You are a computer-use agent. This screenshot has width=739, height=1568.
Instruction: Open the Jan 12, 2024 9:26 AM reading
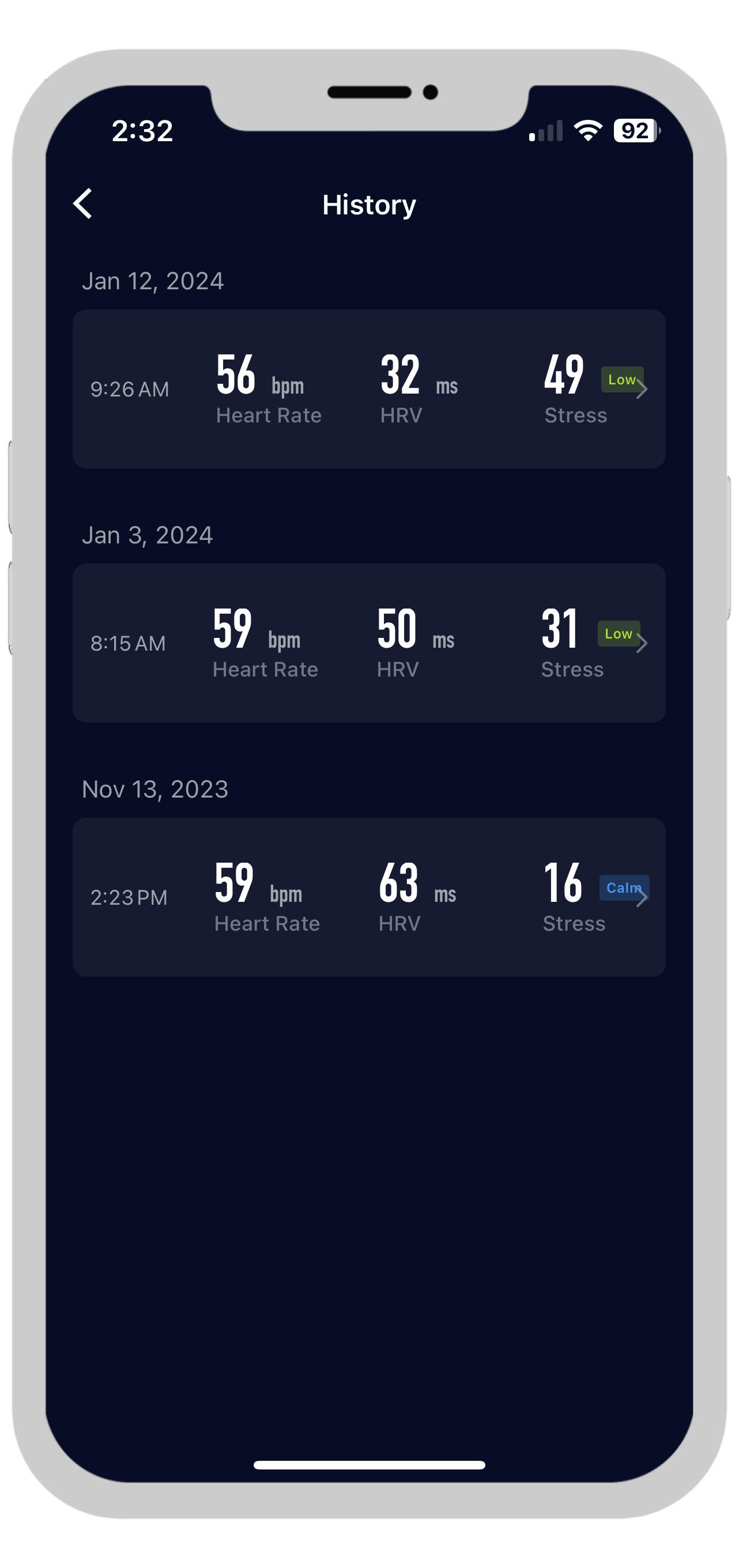368,389
